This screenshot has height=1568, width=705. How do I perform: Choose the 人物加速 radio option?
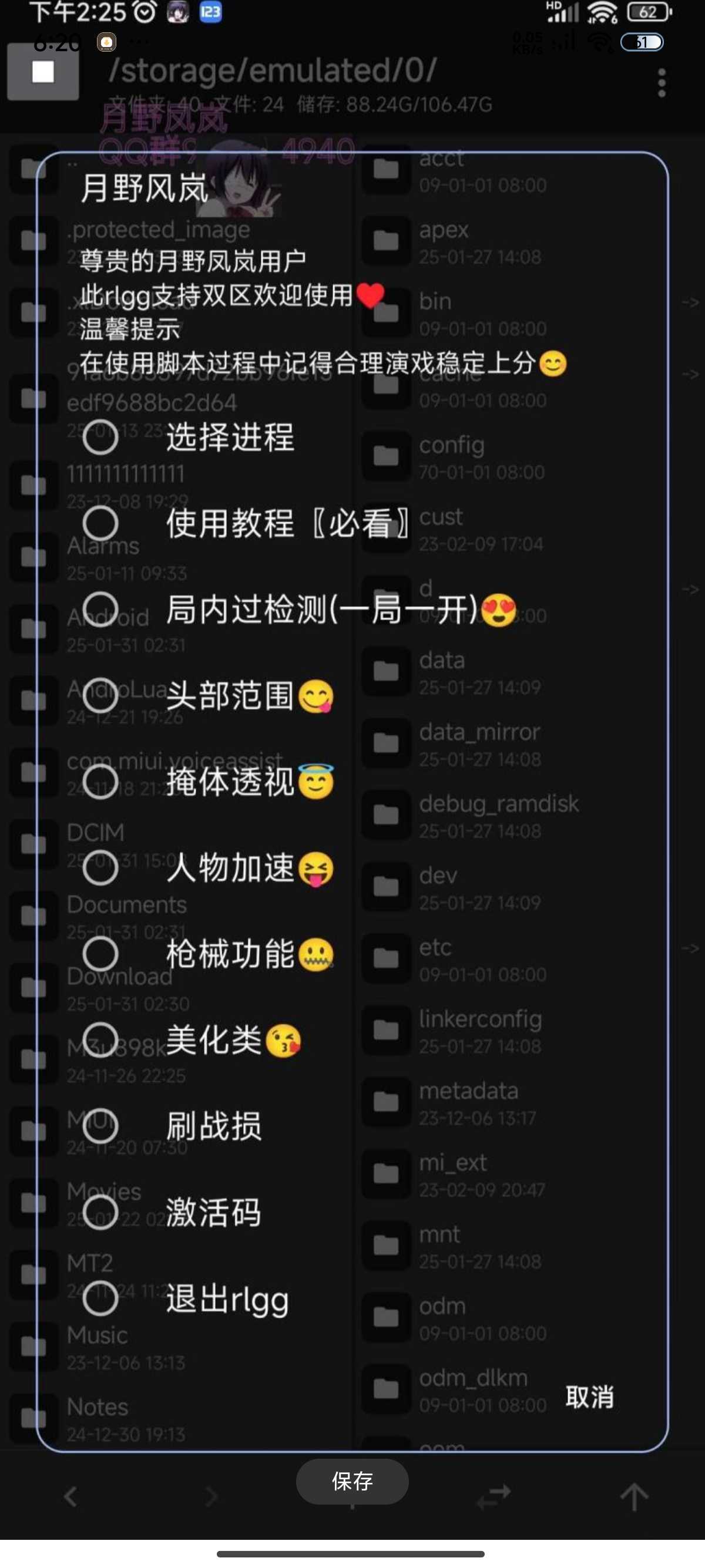tap(100, 868)
